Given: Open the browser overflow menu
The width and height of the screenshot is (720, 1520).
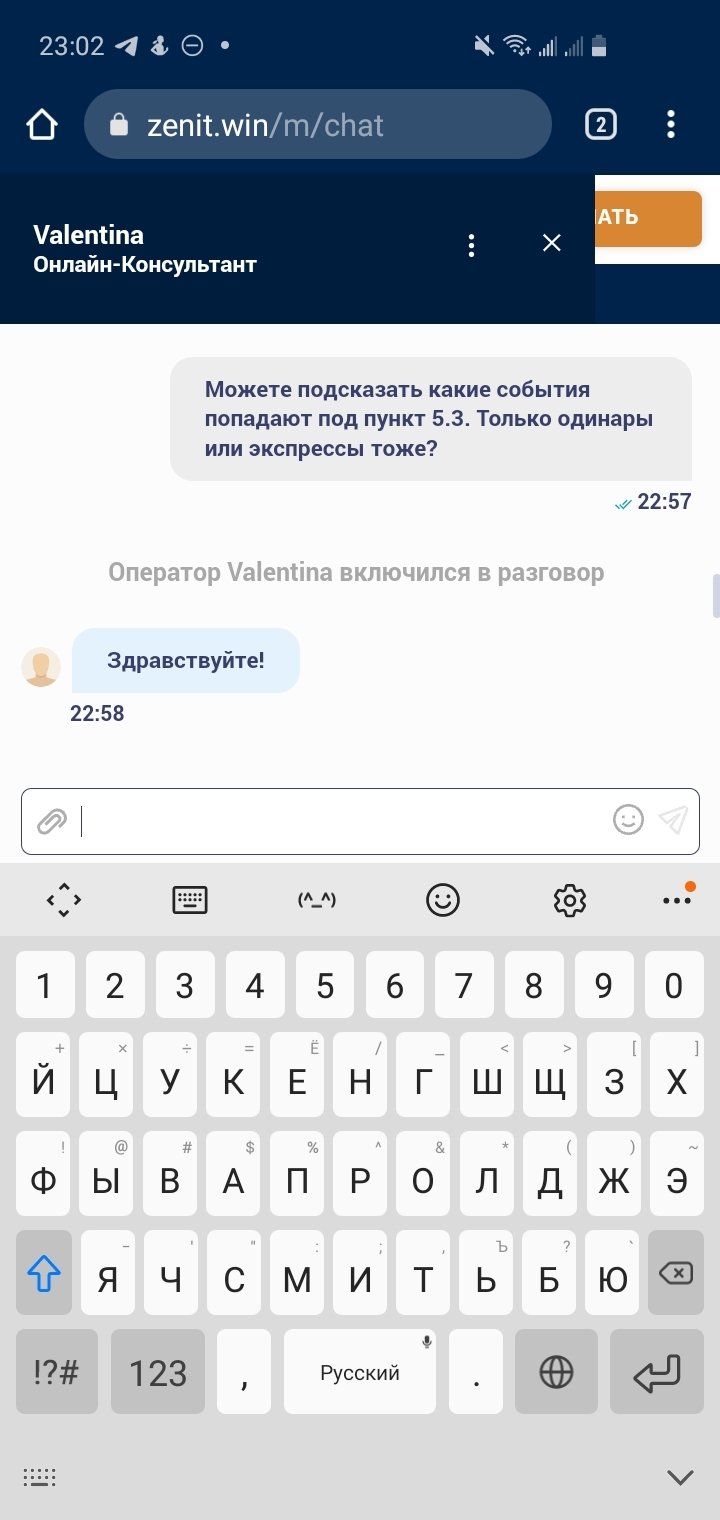Looking at the screenshot, I should (671, 125).
